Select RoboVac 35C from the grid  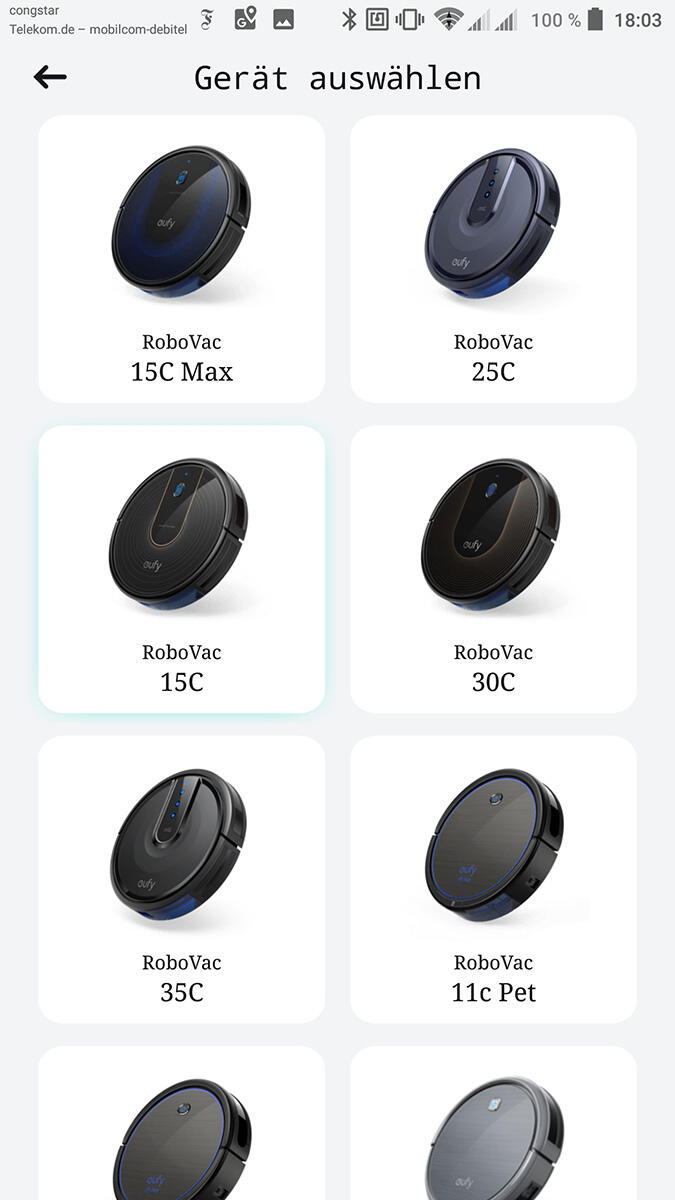pos(182,880)
